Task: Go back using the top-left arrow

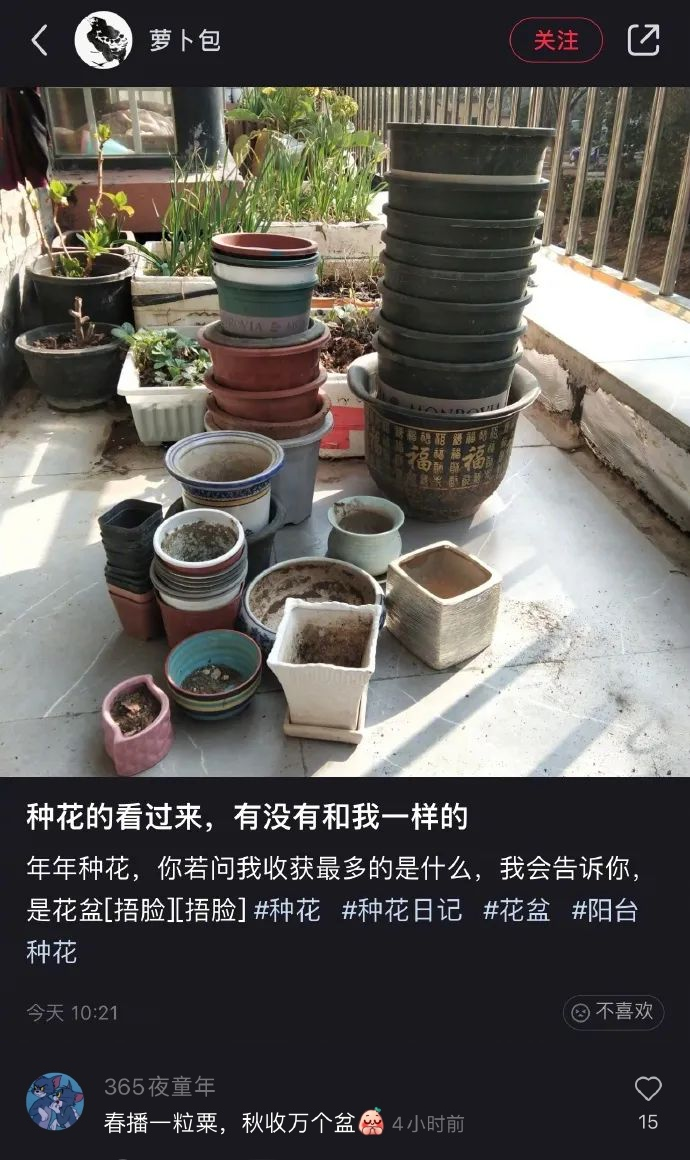Action: (40, 41)
